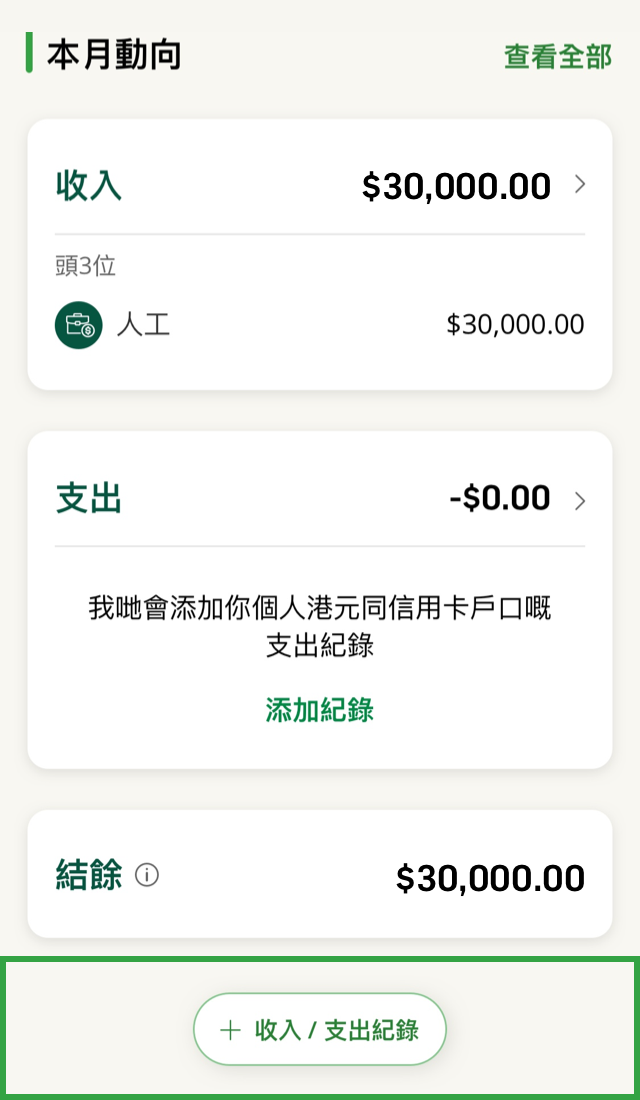This screenshot has height=1100, width=640.
Task: Open the 收入 income details chevron
Action: [580, 185]
